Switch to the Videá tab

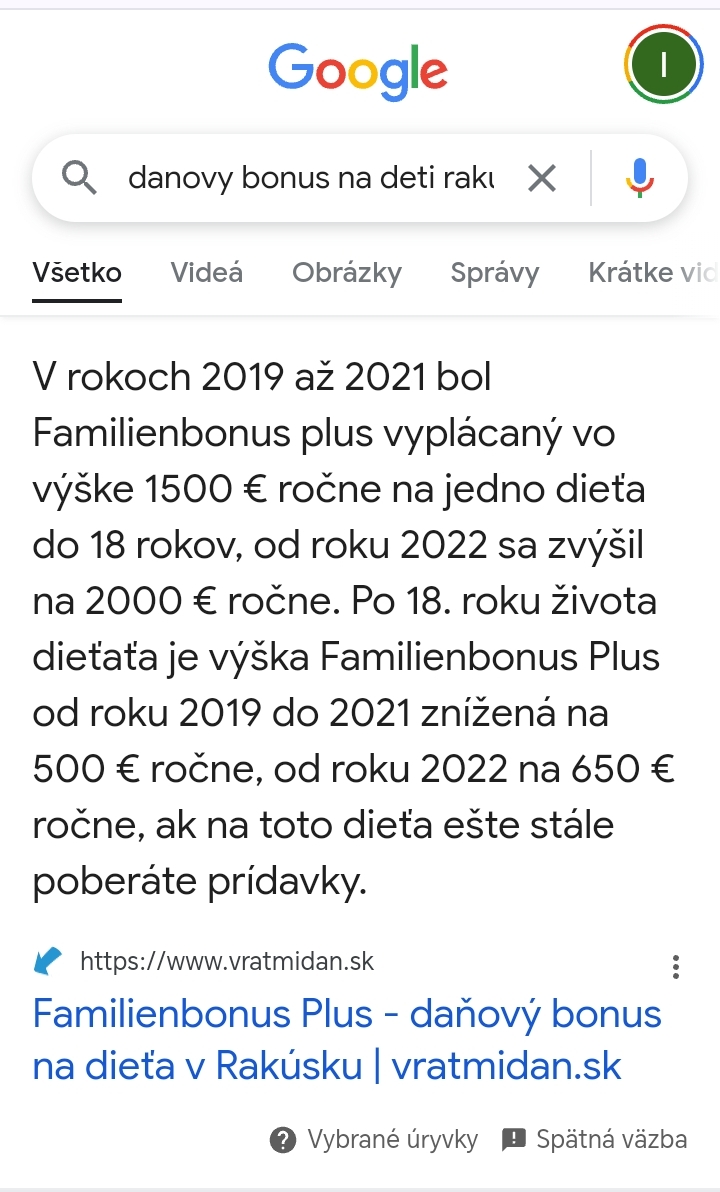[206, 272]
